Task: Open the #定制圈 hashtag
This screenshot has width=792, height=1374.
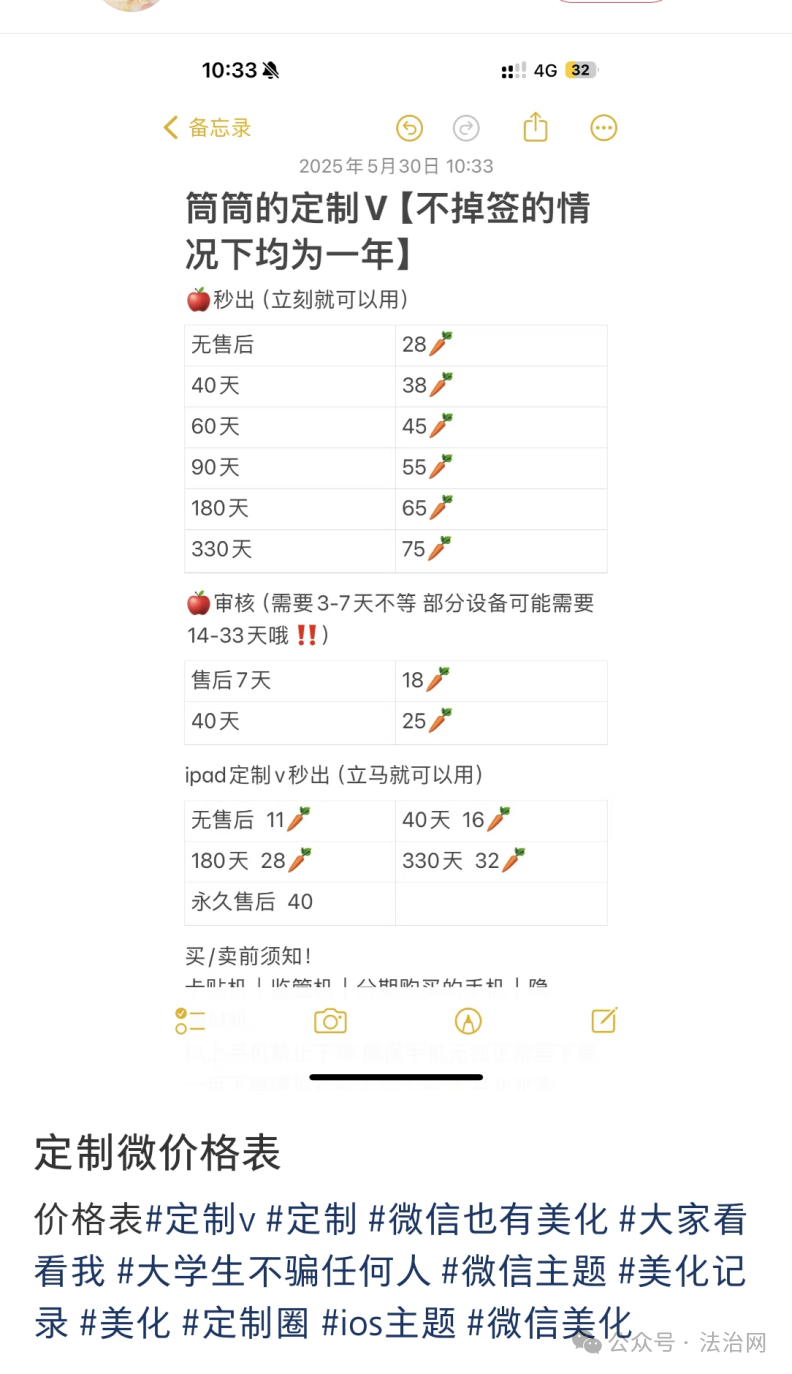Action: (x=246, y=1323)
